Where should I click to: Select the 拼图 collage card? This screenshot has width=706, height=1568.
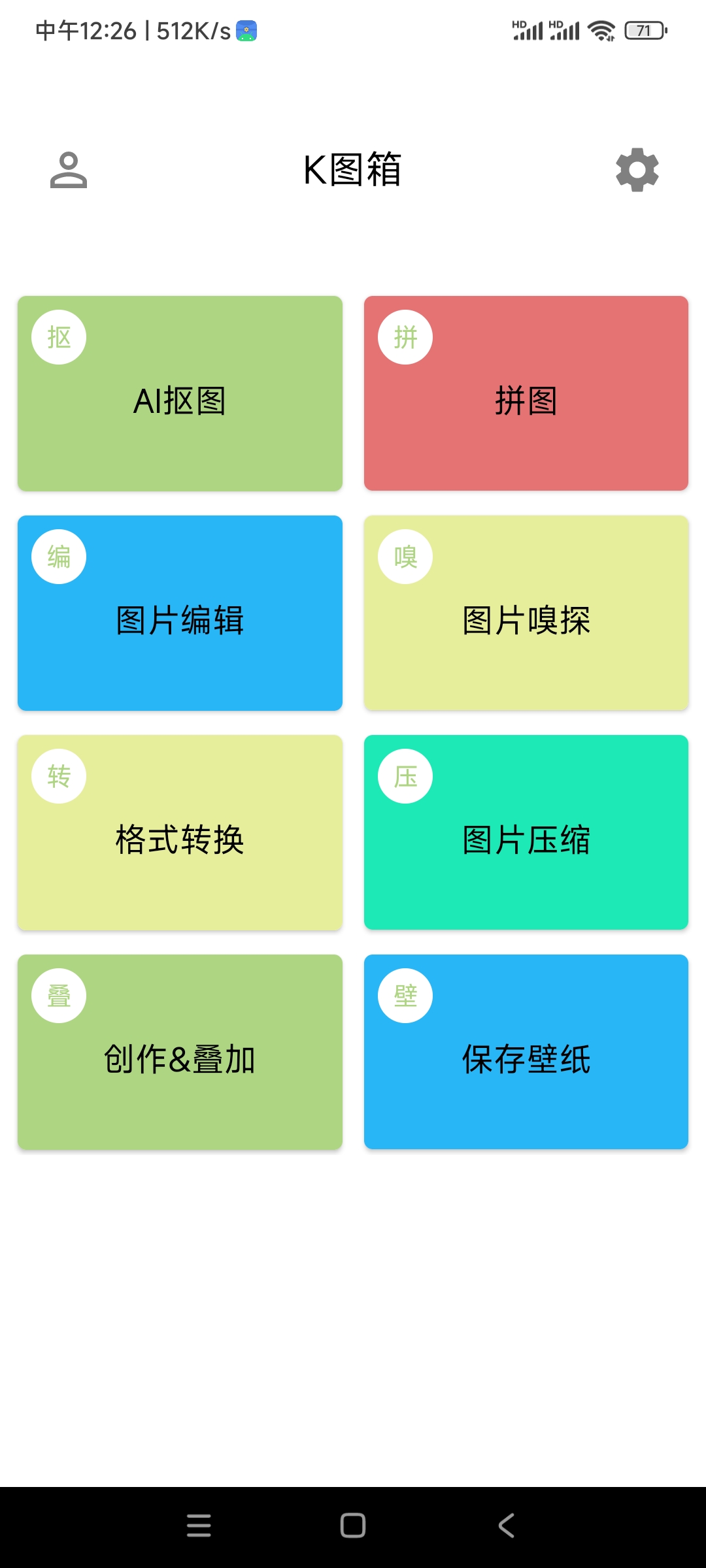click(526, 393)
